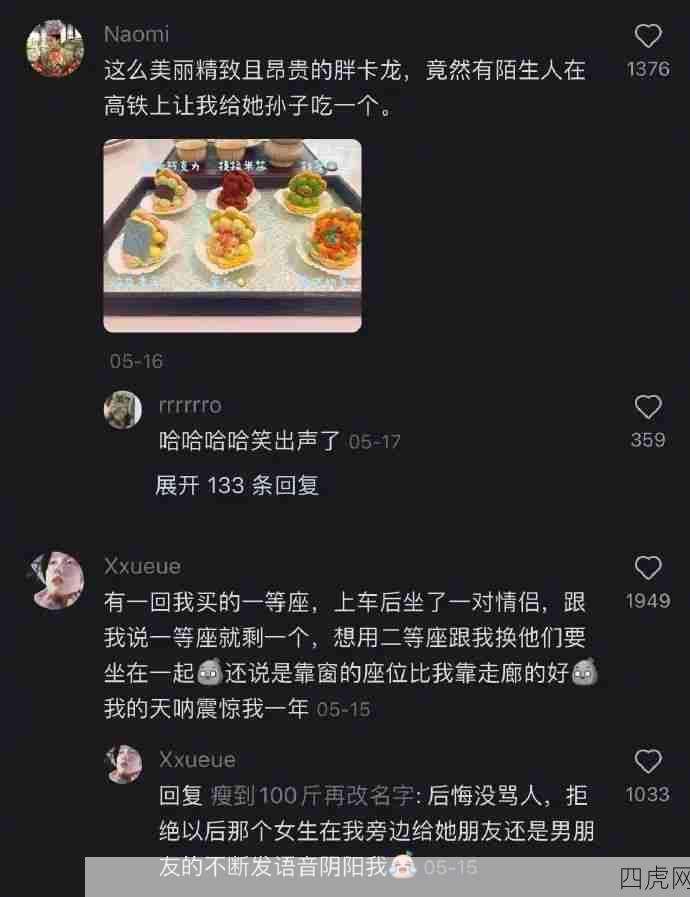690x897 pixels.
Task: Like Naomi's comment about the macarons
Action: [x=648, y=37]
